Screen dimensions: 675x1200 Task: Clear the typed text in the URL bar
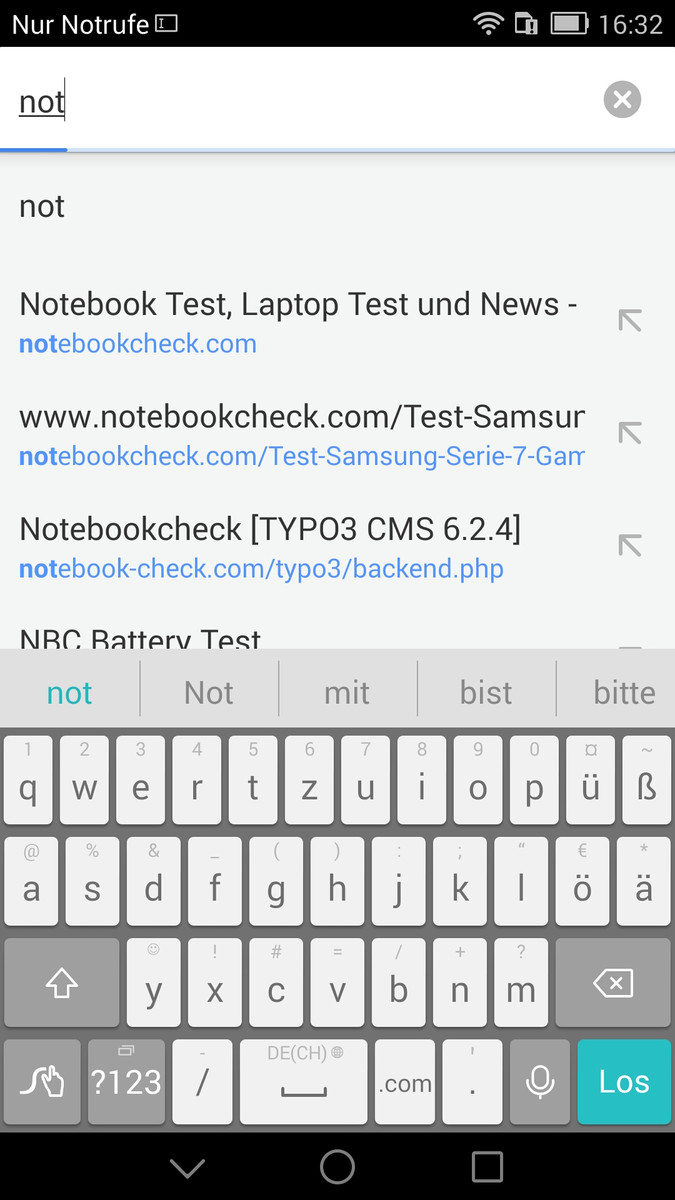point(622,100)
